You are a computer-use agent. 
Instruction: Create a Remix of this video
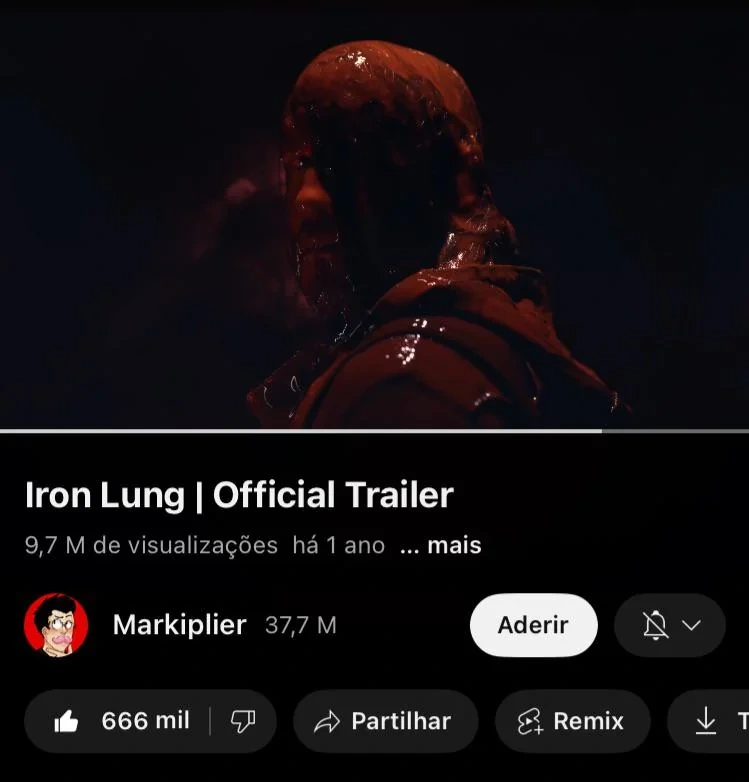(571, 721)
